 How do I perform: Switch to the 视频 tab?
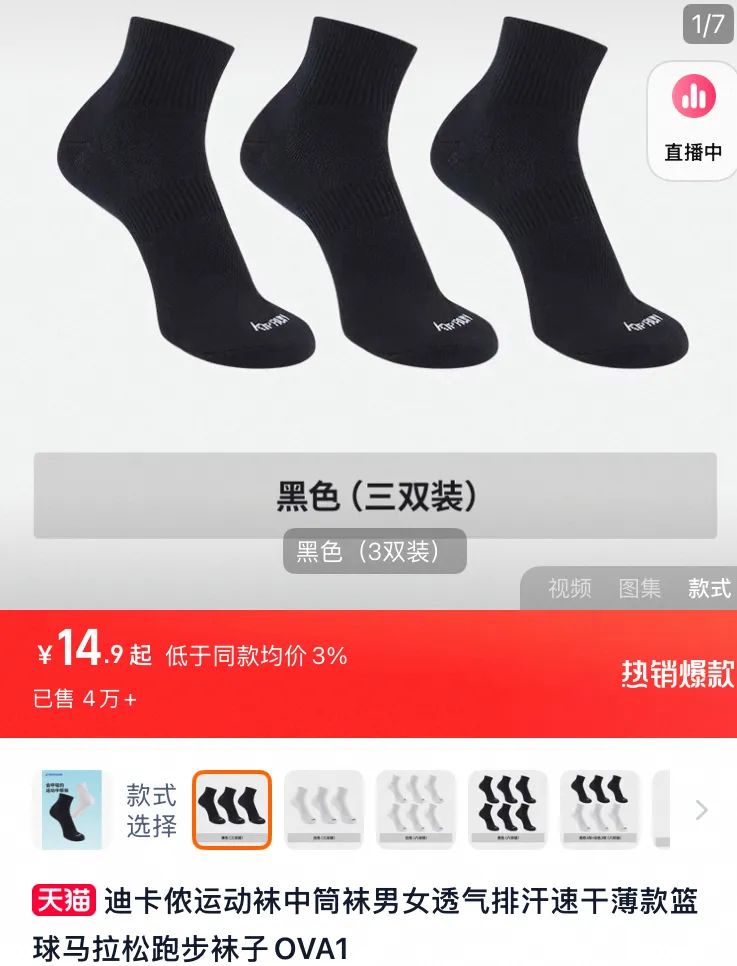click(569, 588)
